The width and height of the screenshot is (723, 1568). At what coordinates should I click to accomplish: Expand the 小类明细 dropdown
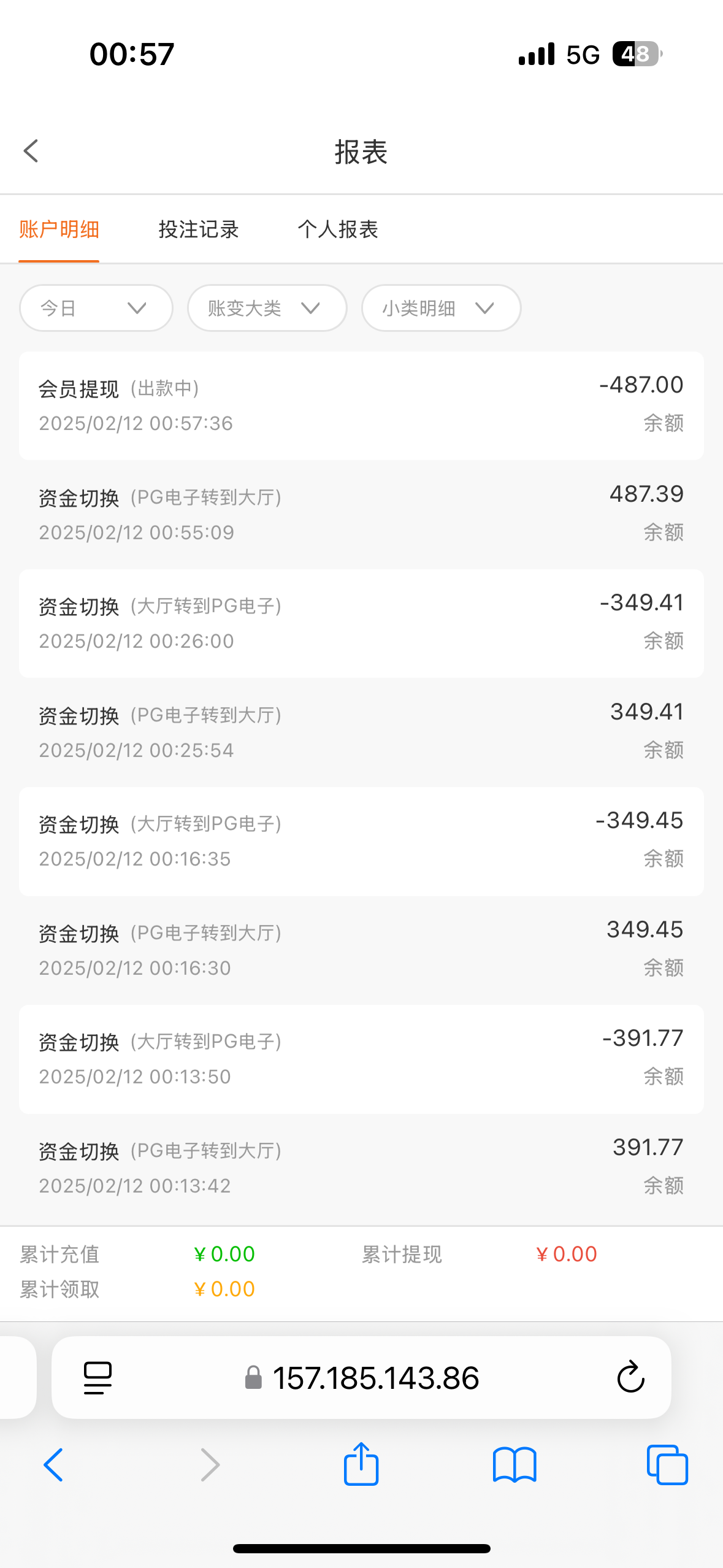(x=441, y=308)
